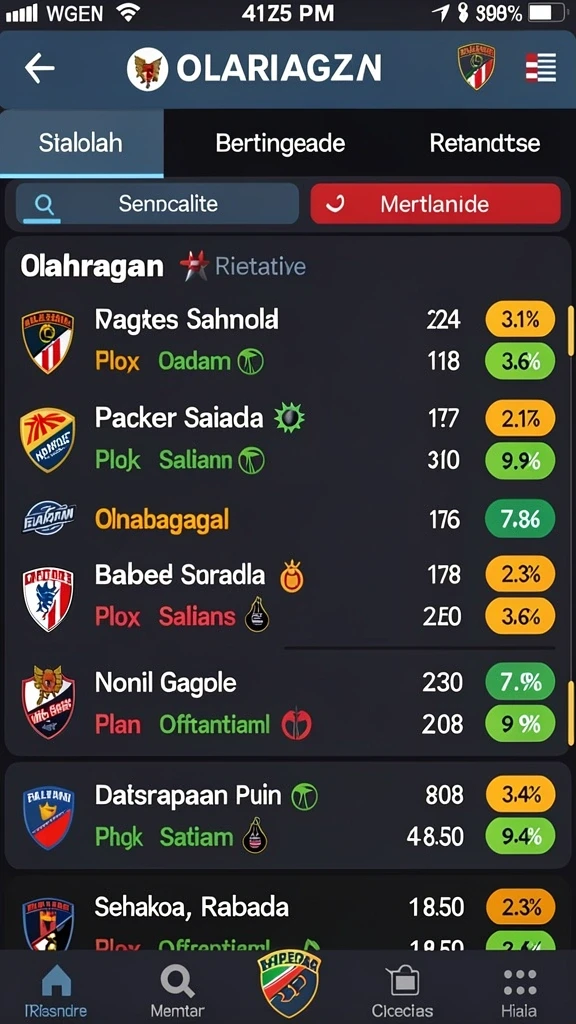Screen dimensions: 576x1024
Task: Open the Dagtes Sahnola row
Action: 287,341
